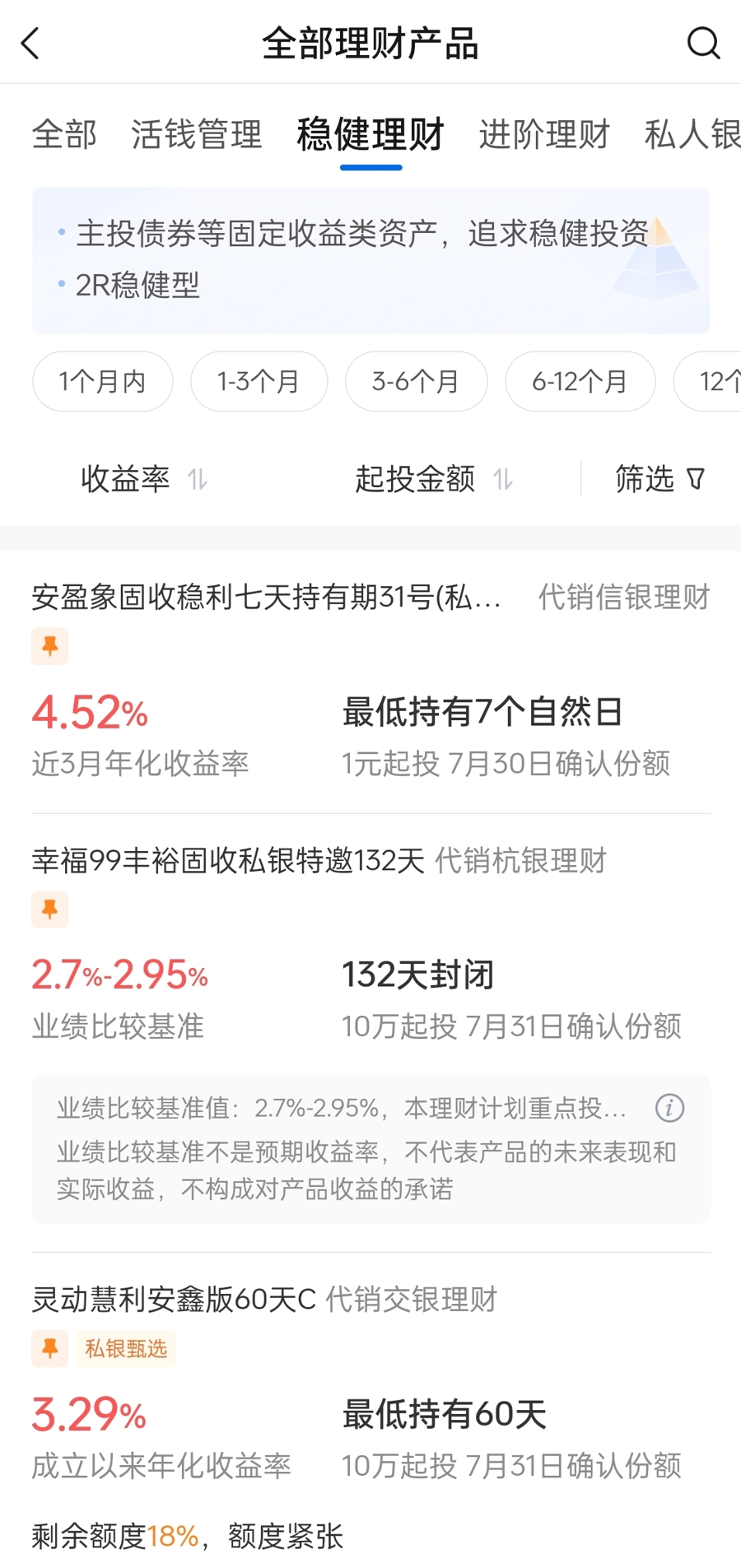Open 灵动慧利安鑫版60天C product
This screenshot has width=741, height=1568.
(x=174, y=1300)
